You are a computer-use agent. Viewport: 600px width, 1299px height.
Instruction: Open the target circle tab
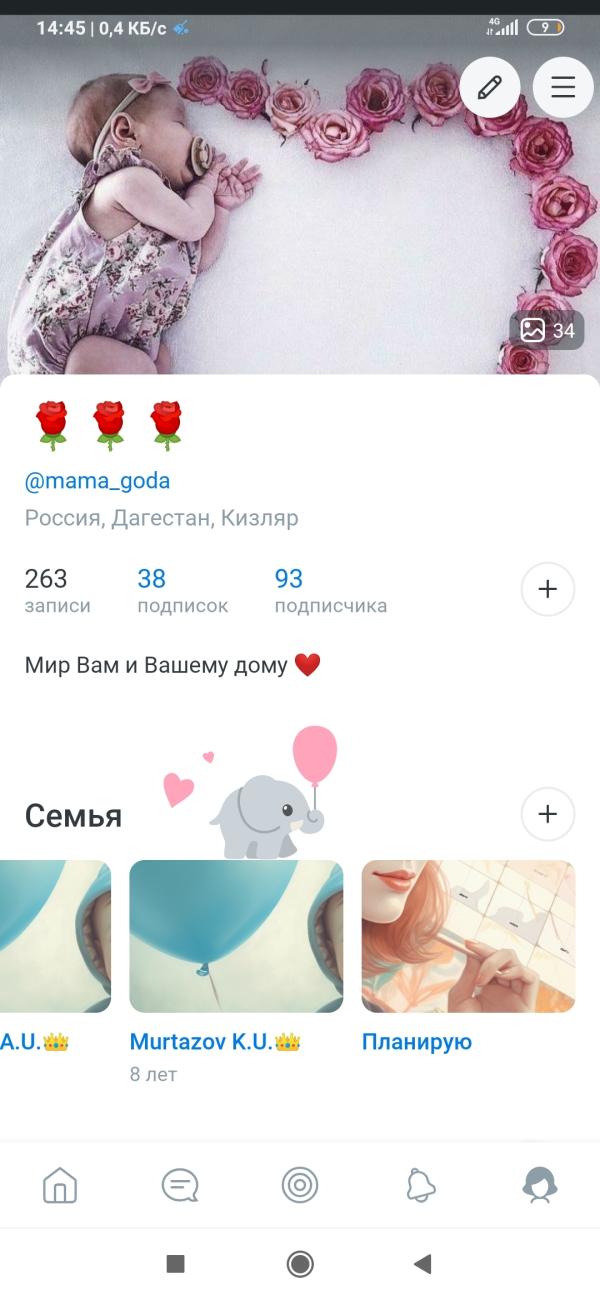(300, 1186)
